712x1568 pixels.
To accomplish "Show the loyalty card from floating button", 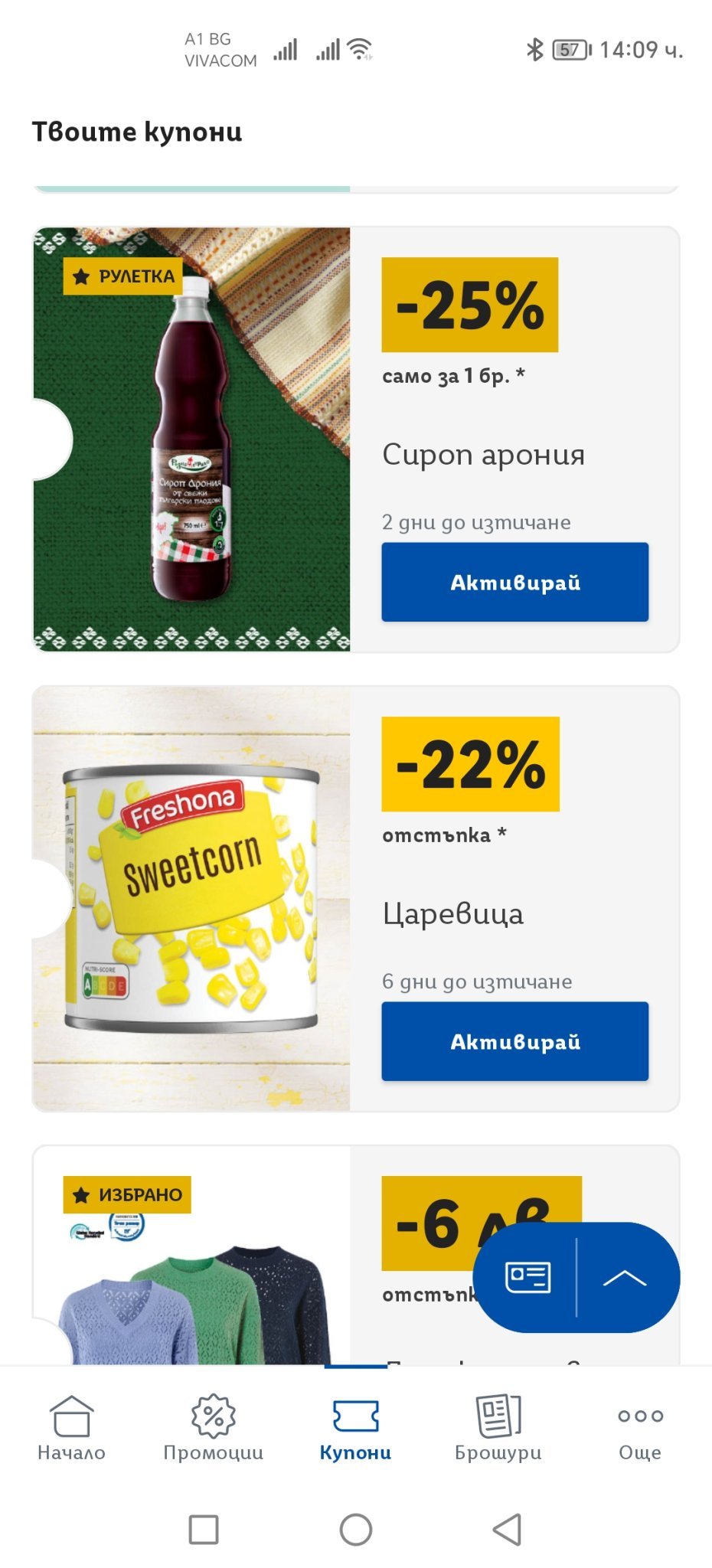I will point(527,1277).
